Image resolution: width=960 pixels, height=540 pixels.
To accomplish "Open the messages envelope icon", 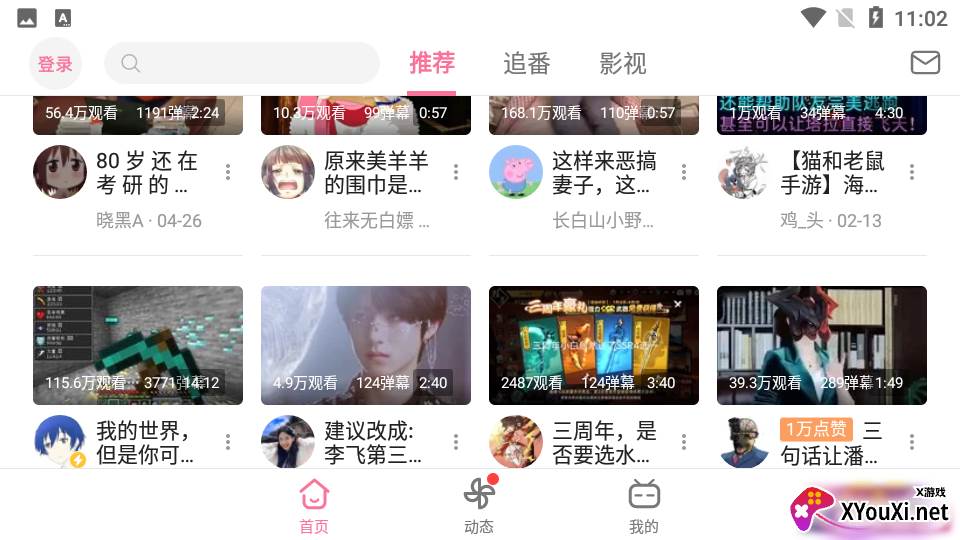I will click(x=925, y=63).
